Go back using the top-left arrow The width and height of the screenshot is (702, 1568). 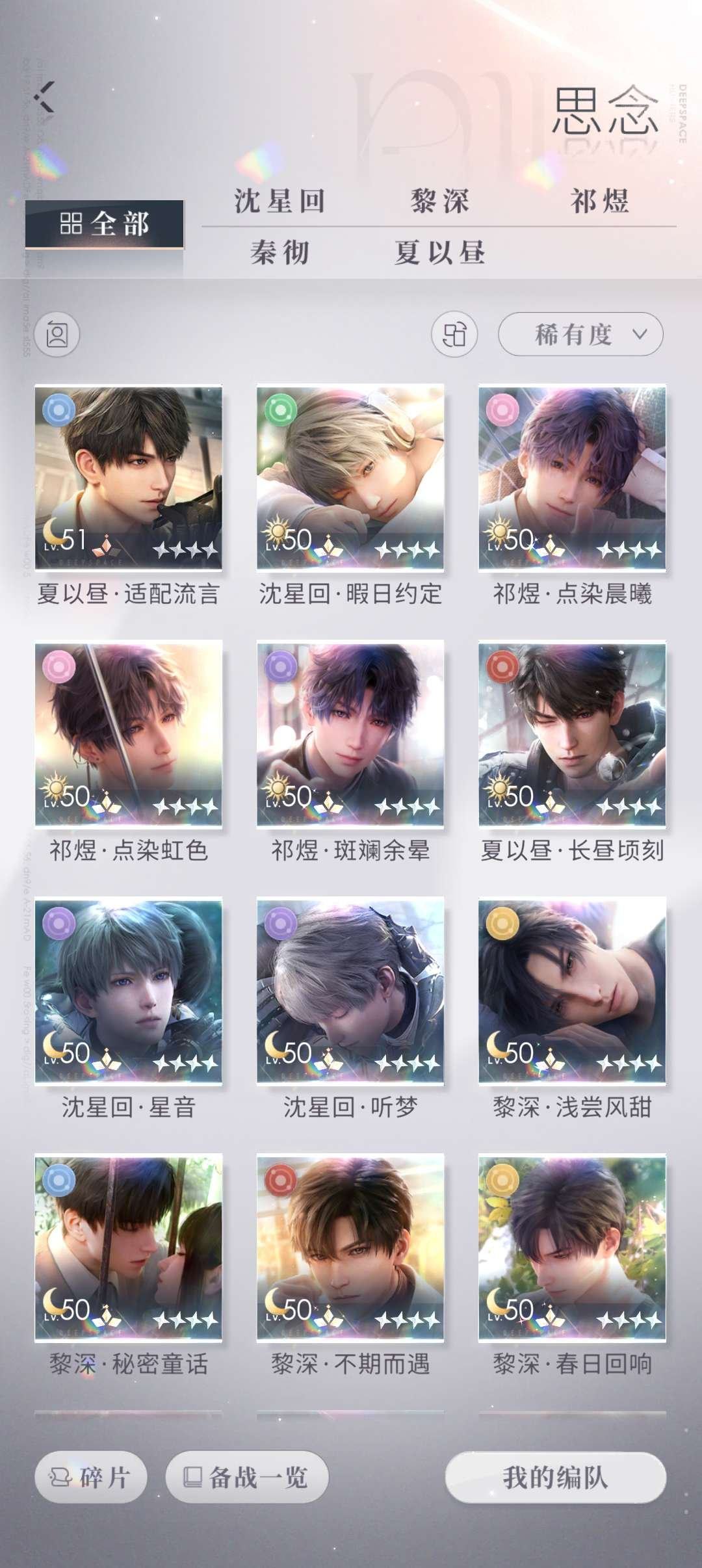click(x=44, y=98)
